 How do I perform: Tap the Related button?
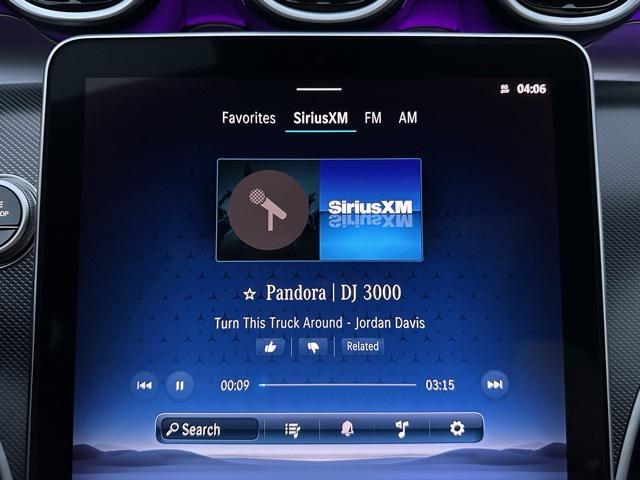pyautogui.click(x=362, y=346)
